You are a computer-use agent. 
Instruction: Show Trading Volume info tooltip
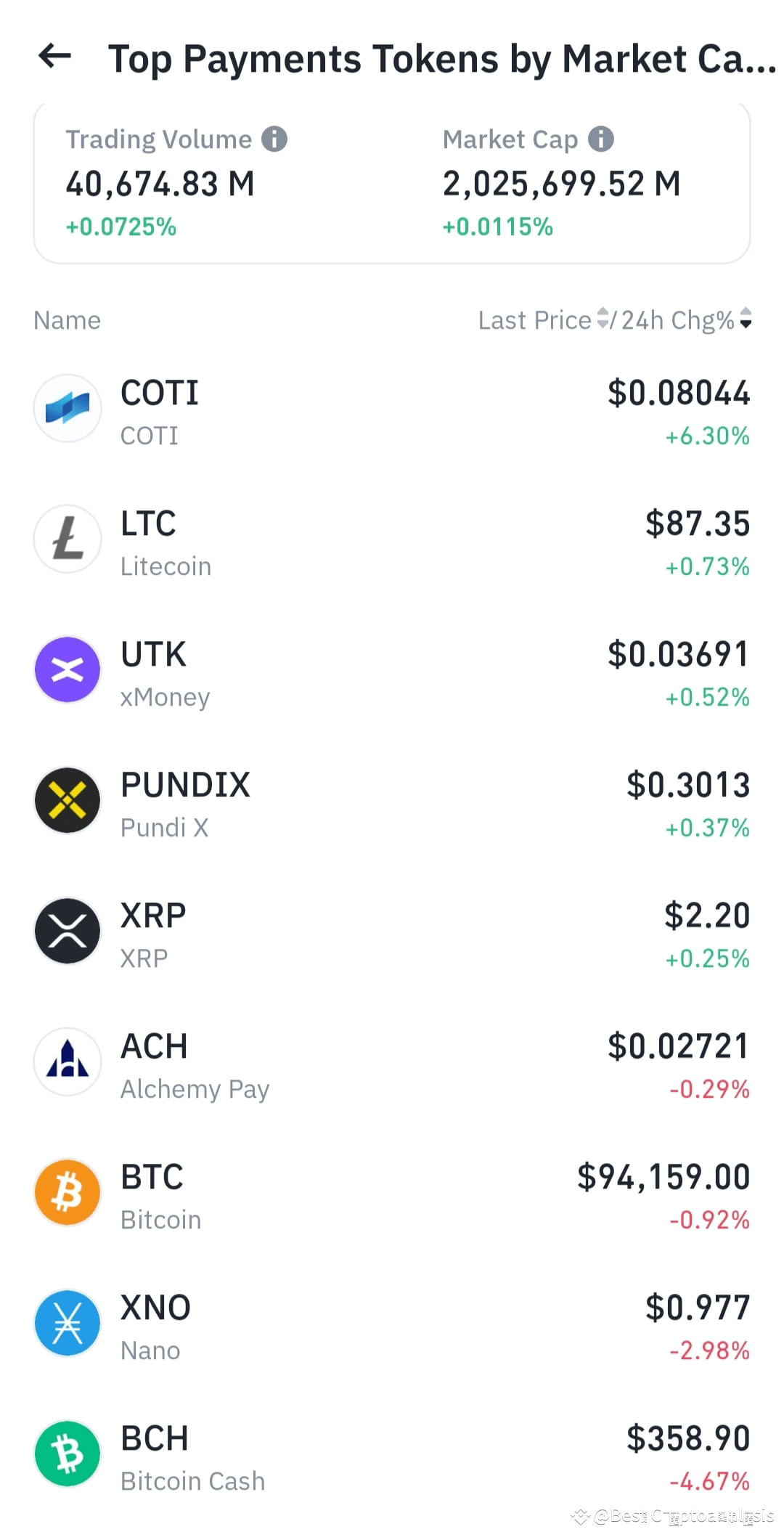pyautogui.click(x=274, y=139)
